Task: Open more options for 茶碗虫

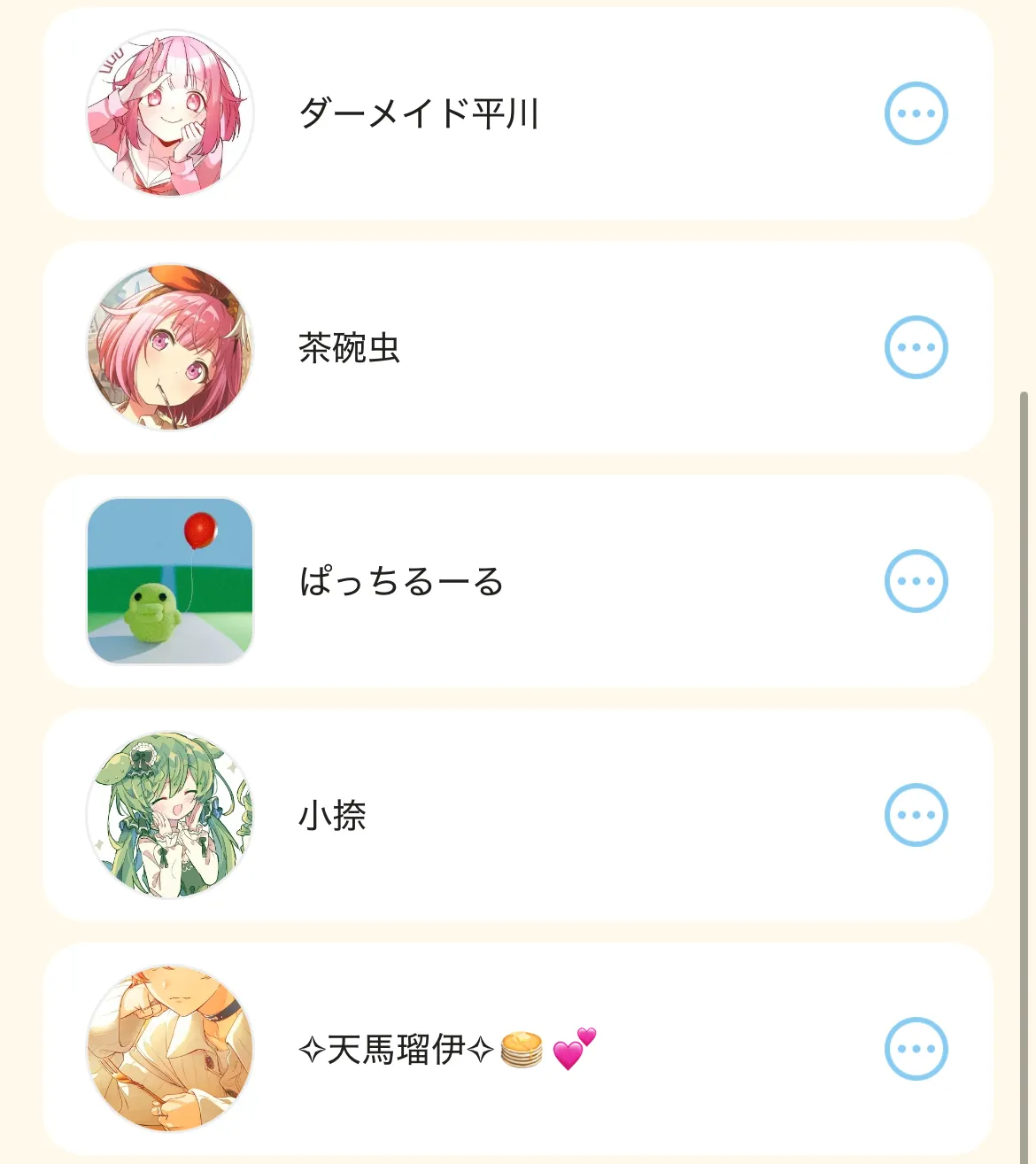Action: pyautogui.click(x=916, y=347)
